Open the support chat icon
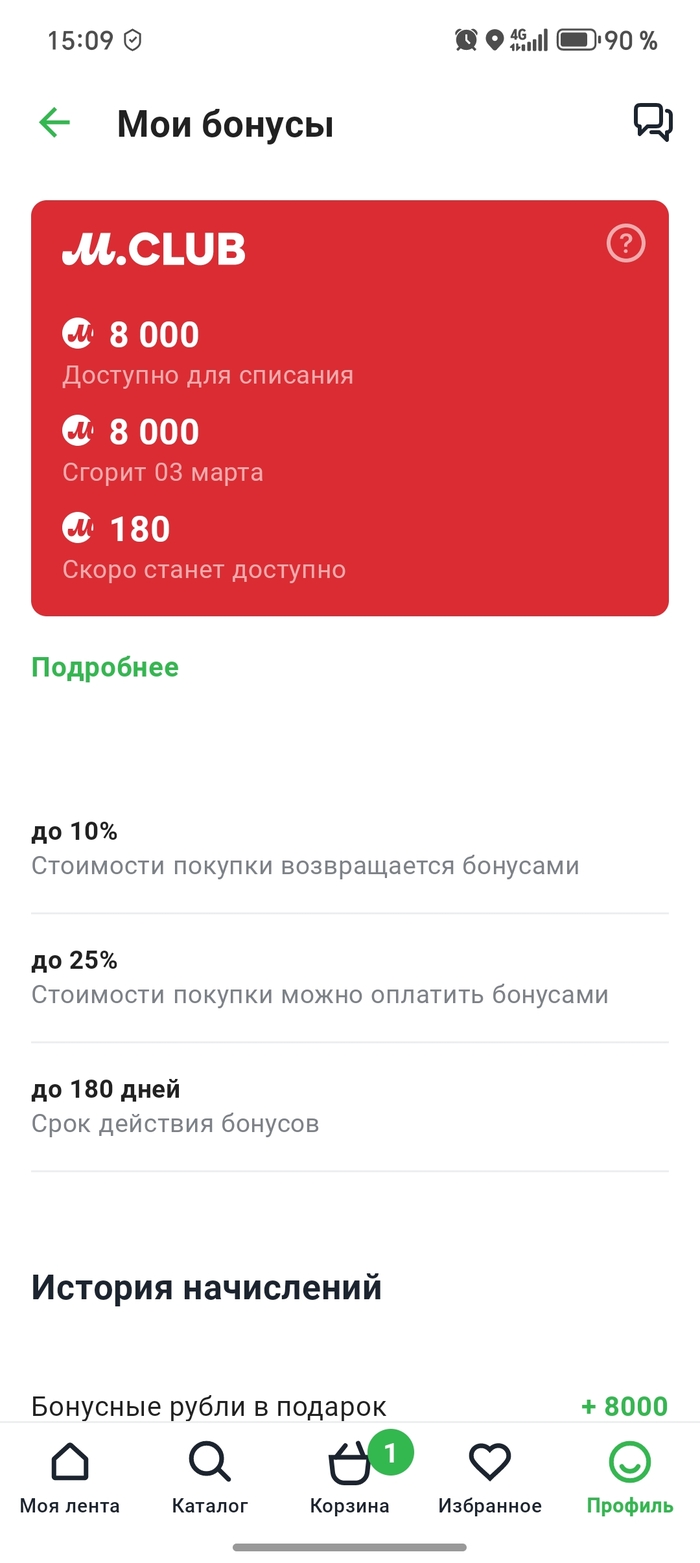This screenshot has height=1563, width=700. click(x=652, y=123)
